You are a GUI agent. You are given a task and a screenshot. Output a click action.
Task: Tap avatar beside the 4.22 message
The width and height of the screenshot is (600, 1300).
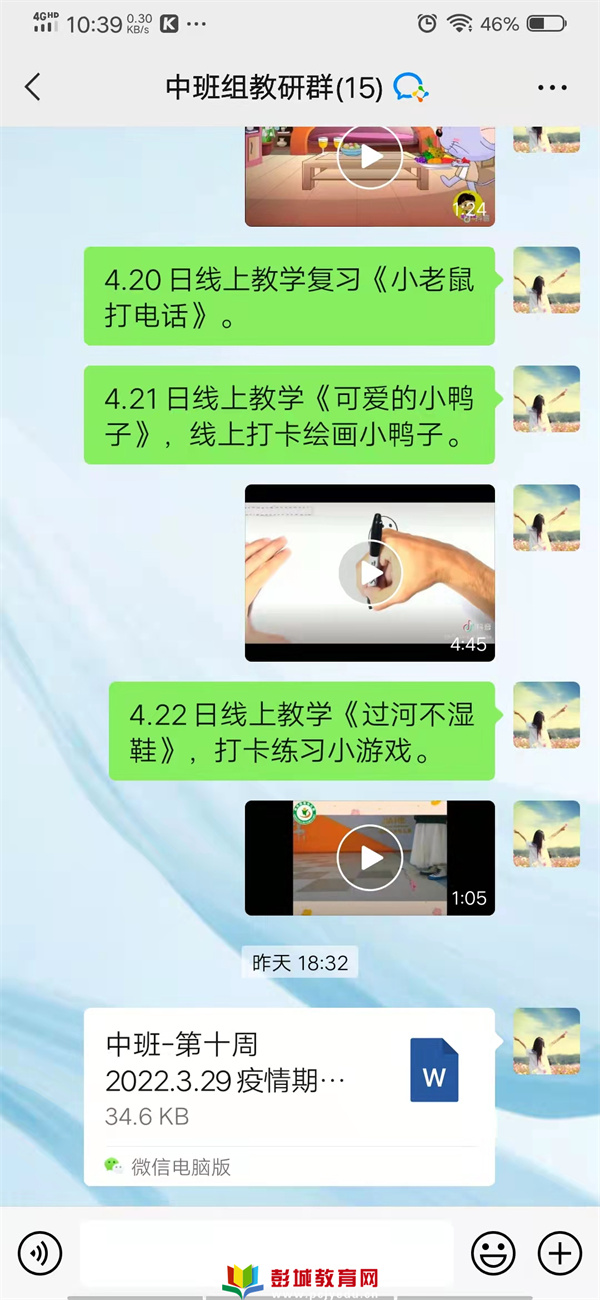547,715
